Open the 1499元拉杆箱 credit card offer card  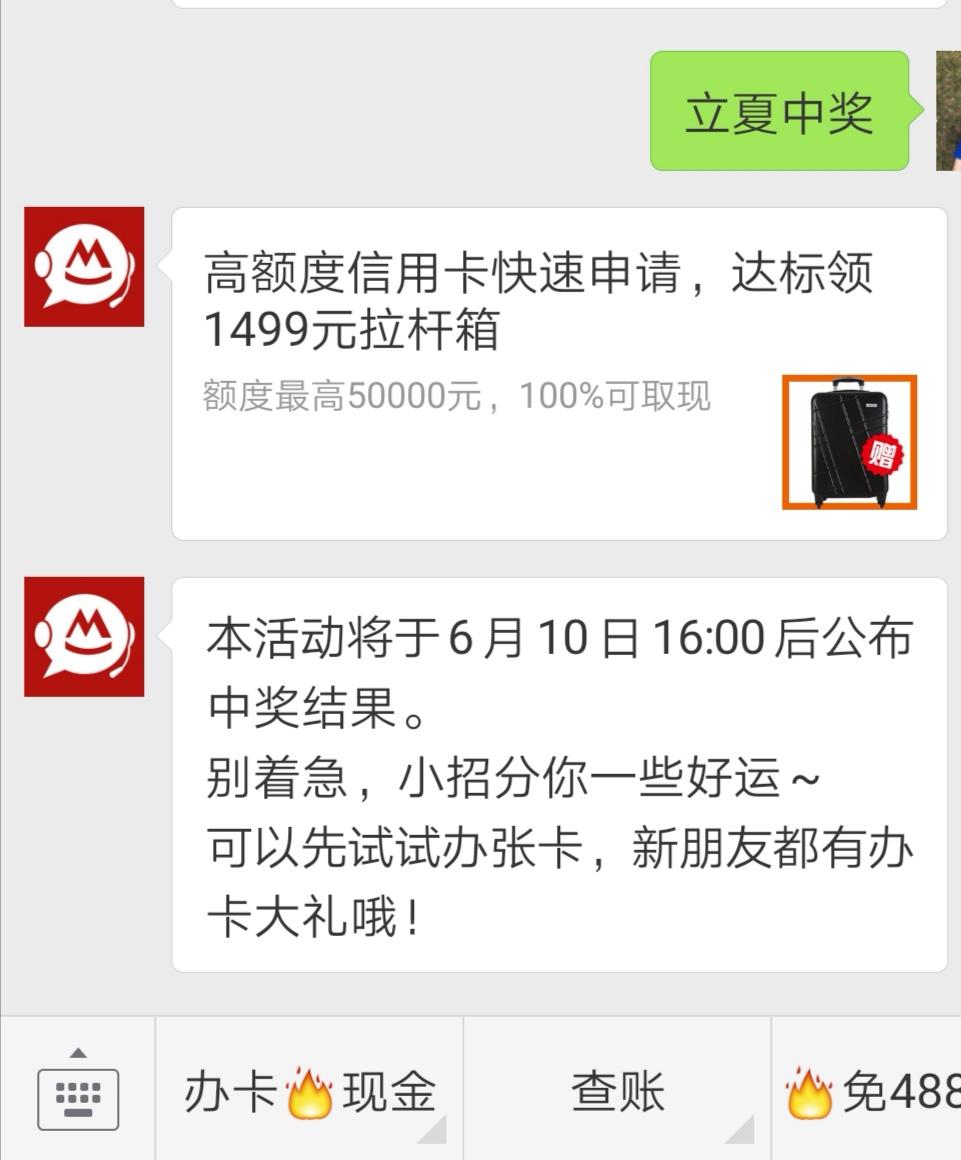pos(558,373)
